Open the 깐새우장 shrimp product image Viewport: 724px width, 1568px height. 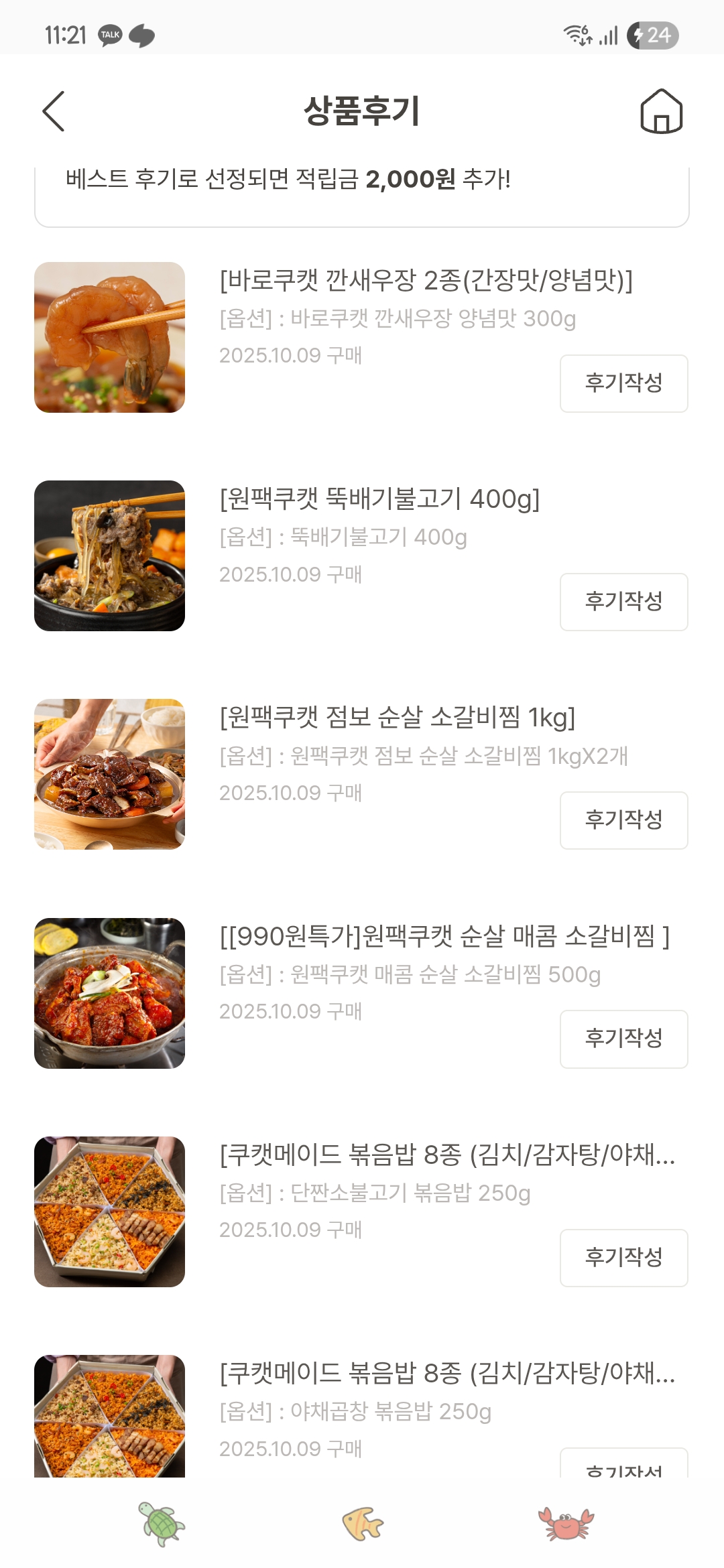pos(109,337)
